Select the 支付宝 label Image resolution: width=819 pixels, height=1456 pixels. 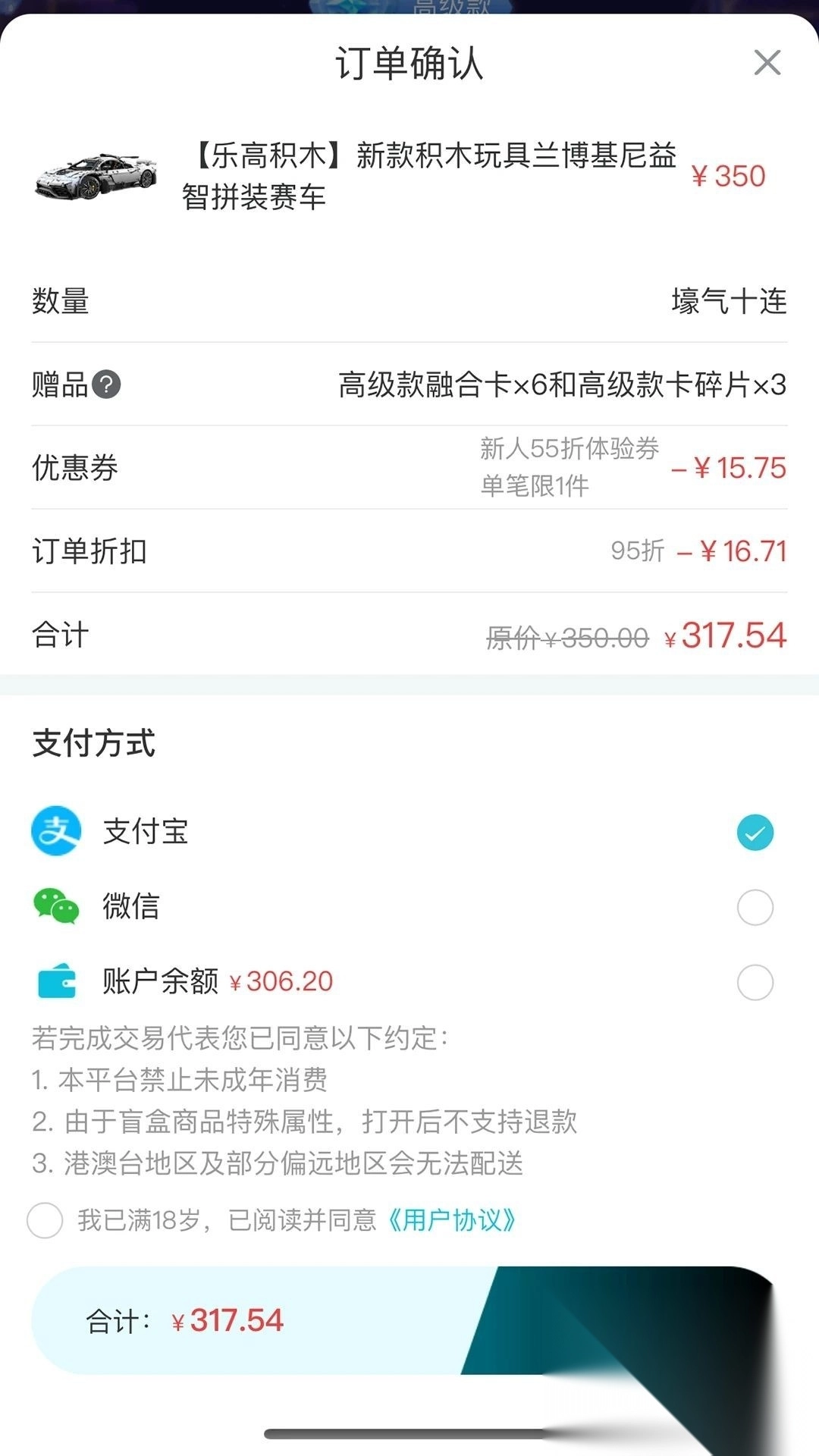click(x=144, y=831)
